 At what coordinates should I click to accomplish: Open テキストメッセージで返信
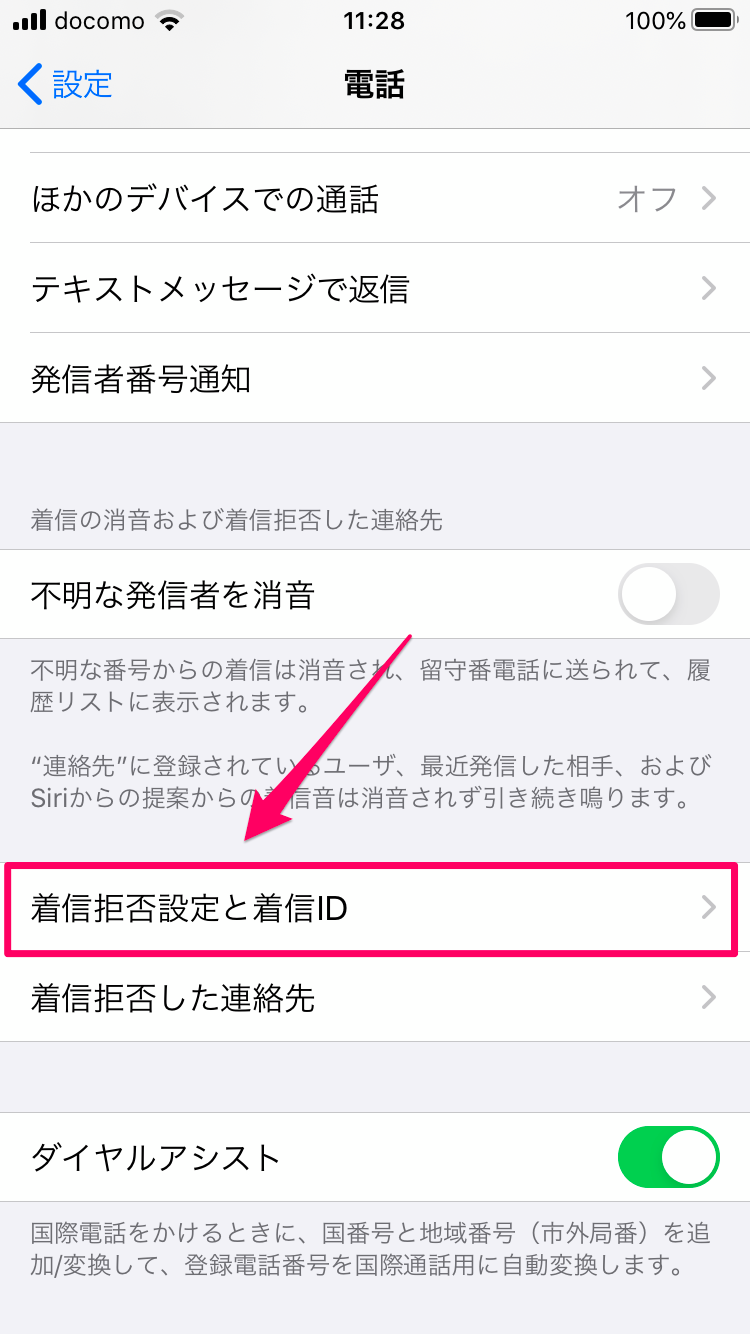click(374, 289)
